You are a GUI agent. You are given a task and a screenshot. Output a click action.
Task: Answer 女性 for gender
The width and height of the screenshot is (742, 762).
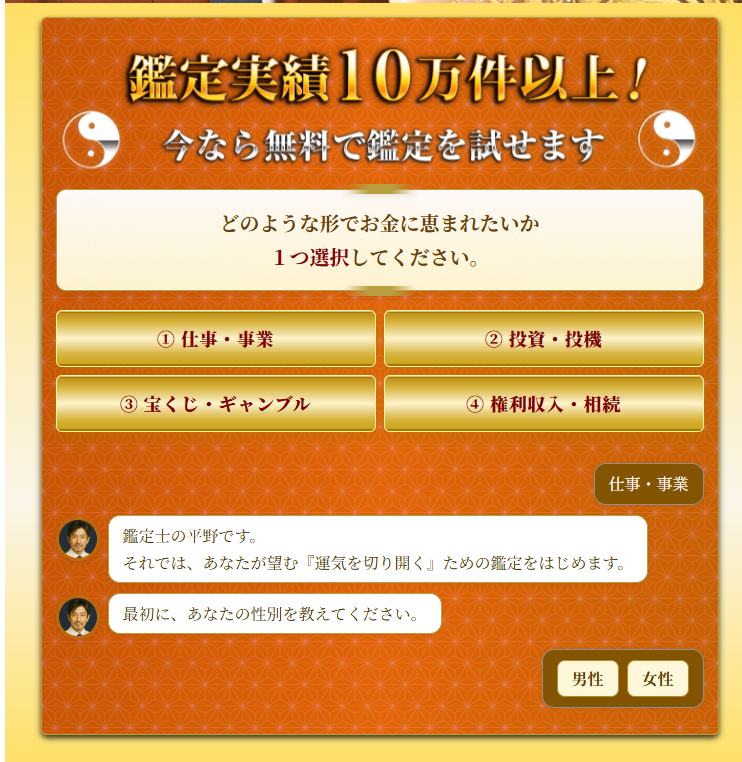coord(657,679)
